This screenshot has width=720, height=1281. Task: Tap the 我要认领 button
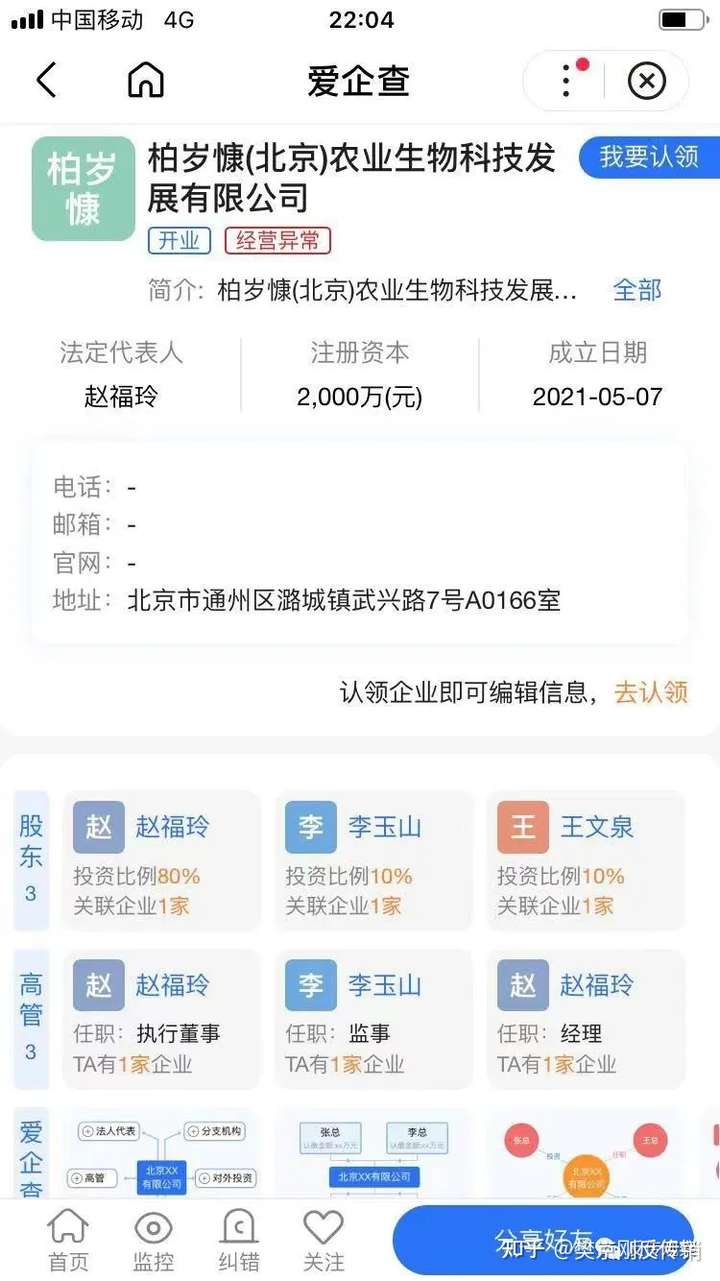pos(649,157)
